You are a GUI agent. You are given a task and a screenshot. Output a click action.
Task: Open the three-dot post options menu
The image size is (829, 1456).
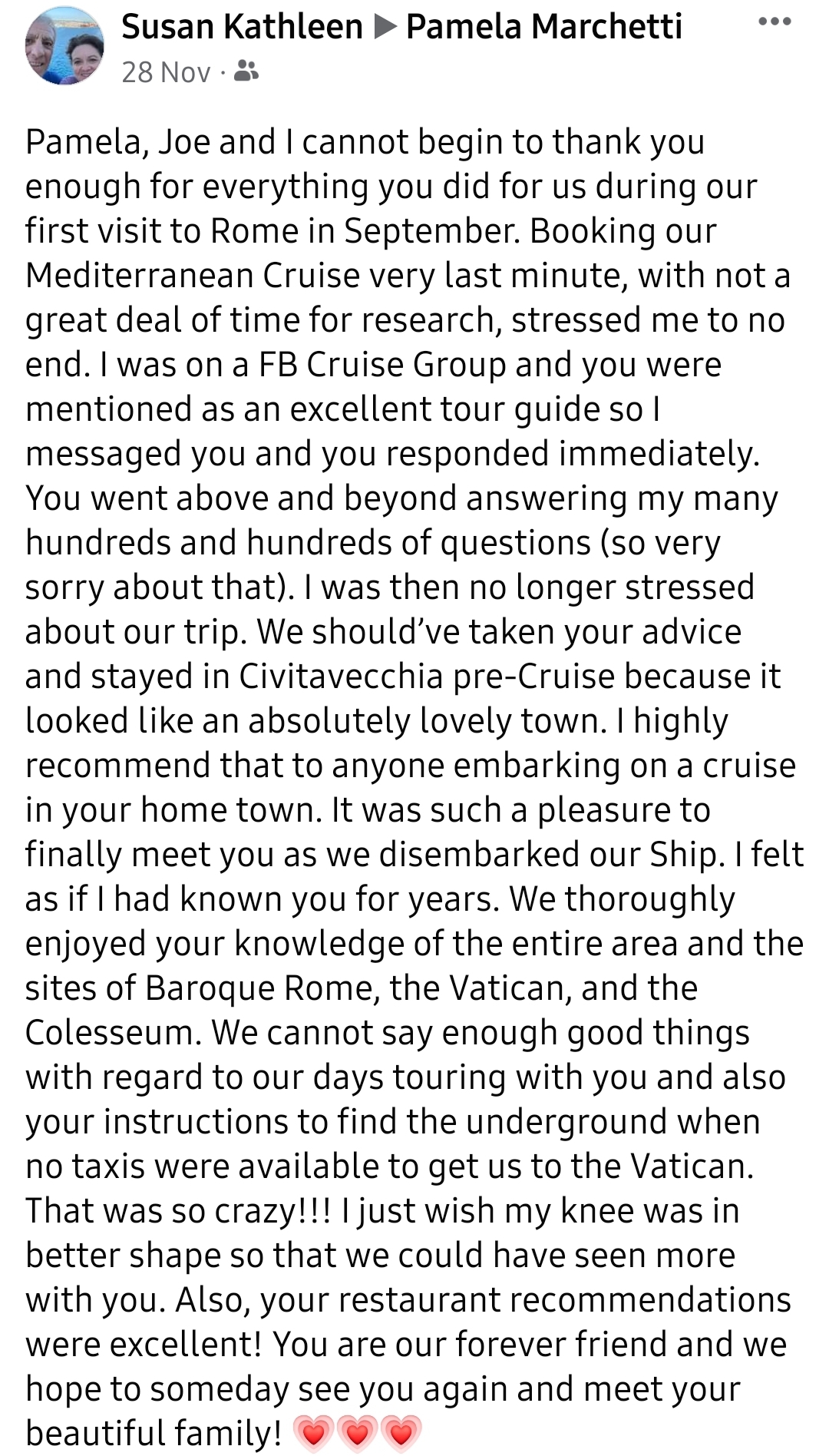(x=775, y=22)
